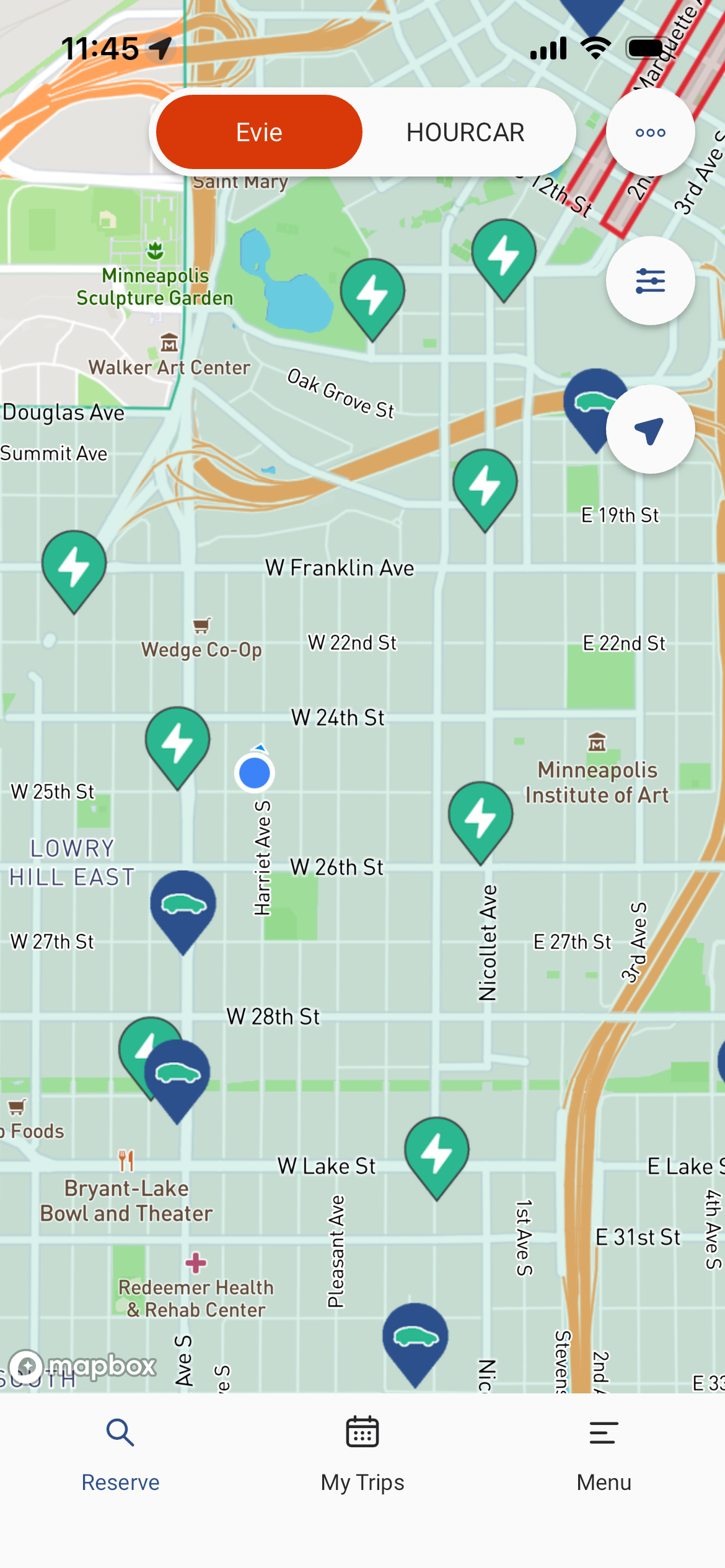Select charging pin near E 19th St

pyautogui.click(x=485, y=484)
